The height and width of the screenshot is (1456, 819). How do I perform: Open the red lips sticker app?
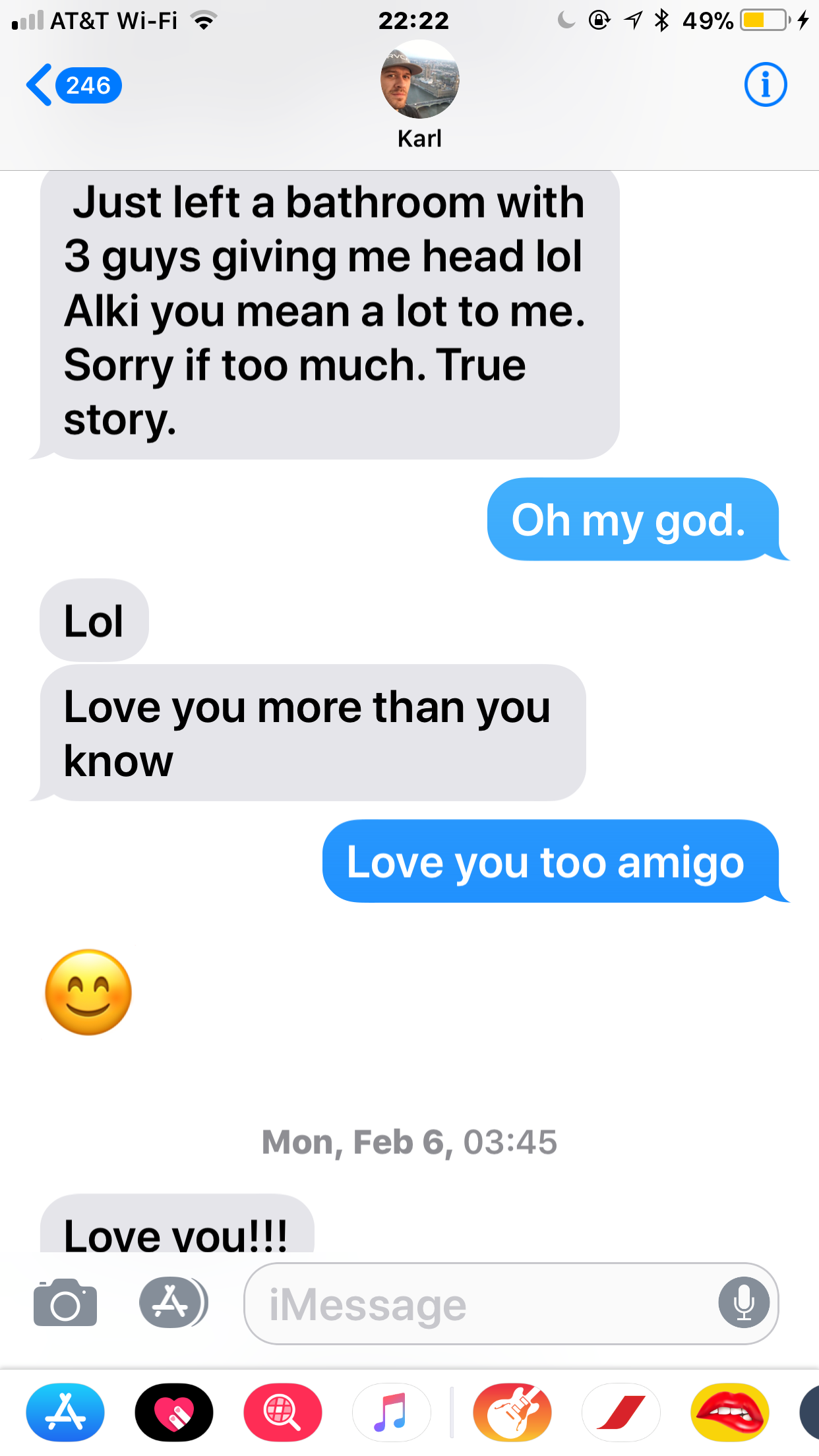point(729,1412)
